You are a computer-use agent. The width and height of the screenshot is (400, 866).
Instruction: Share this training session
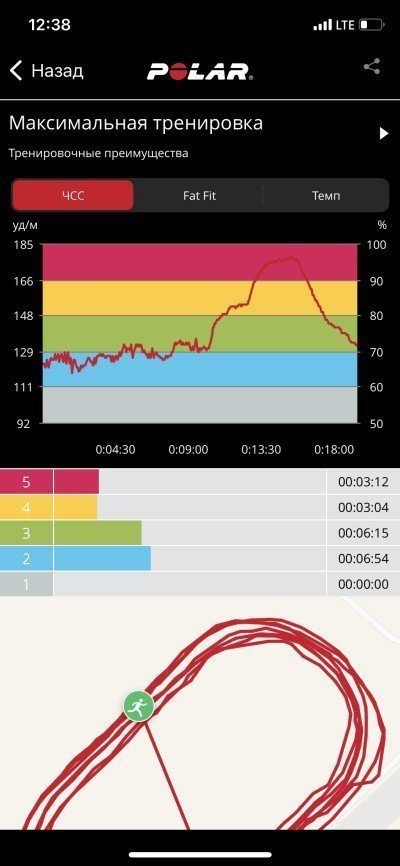(372, 67)
